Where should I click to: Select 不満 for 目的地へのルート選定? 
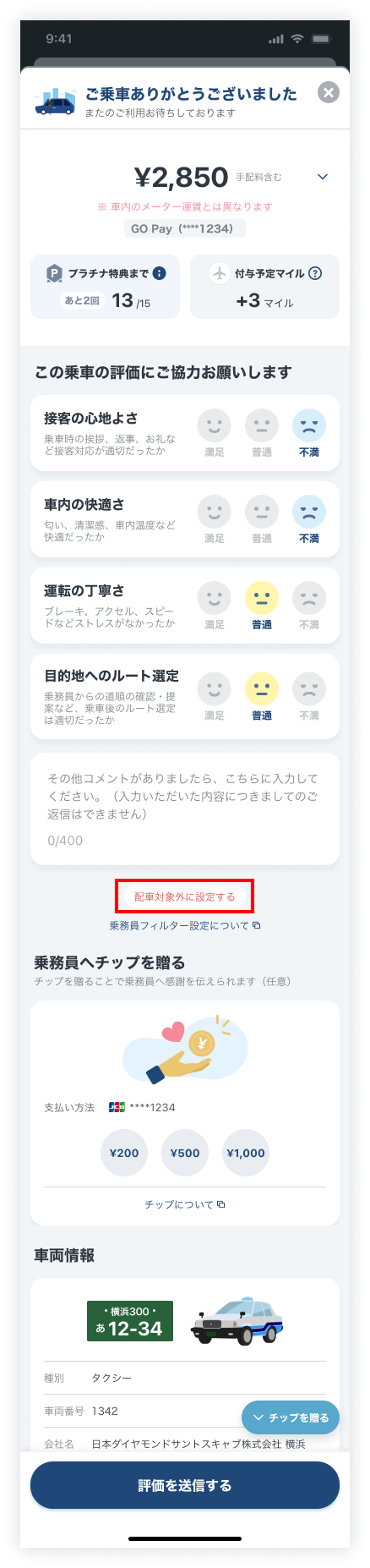[309, 697]
